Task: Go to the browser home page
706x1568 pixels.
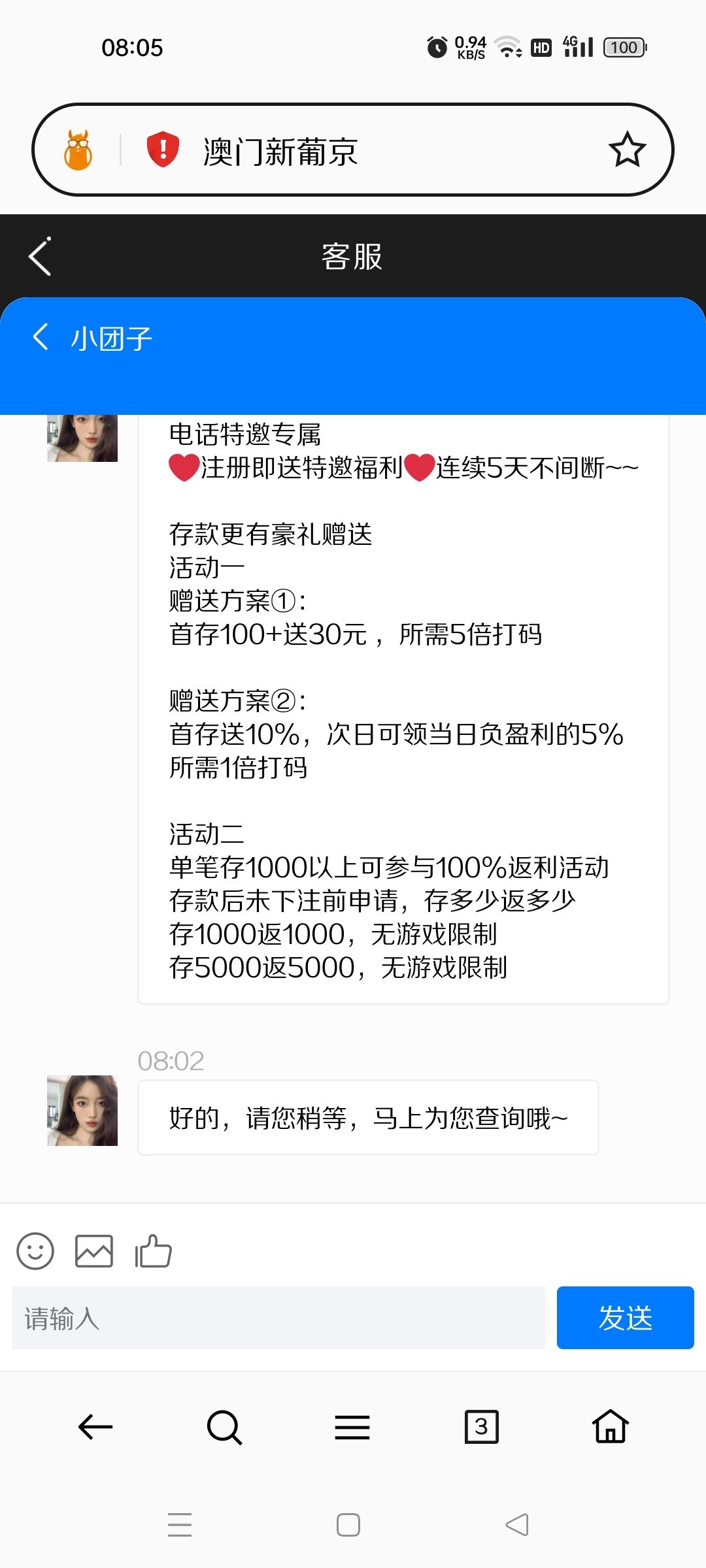Action: pos(611,1426)
